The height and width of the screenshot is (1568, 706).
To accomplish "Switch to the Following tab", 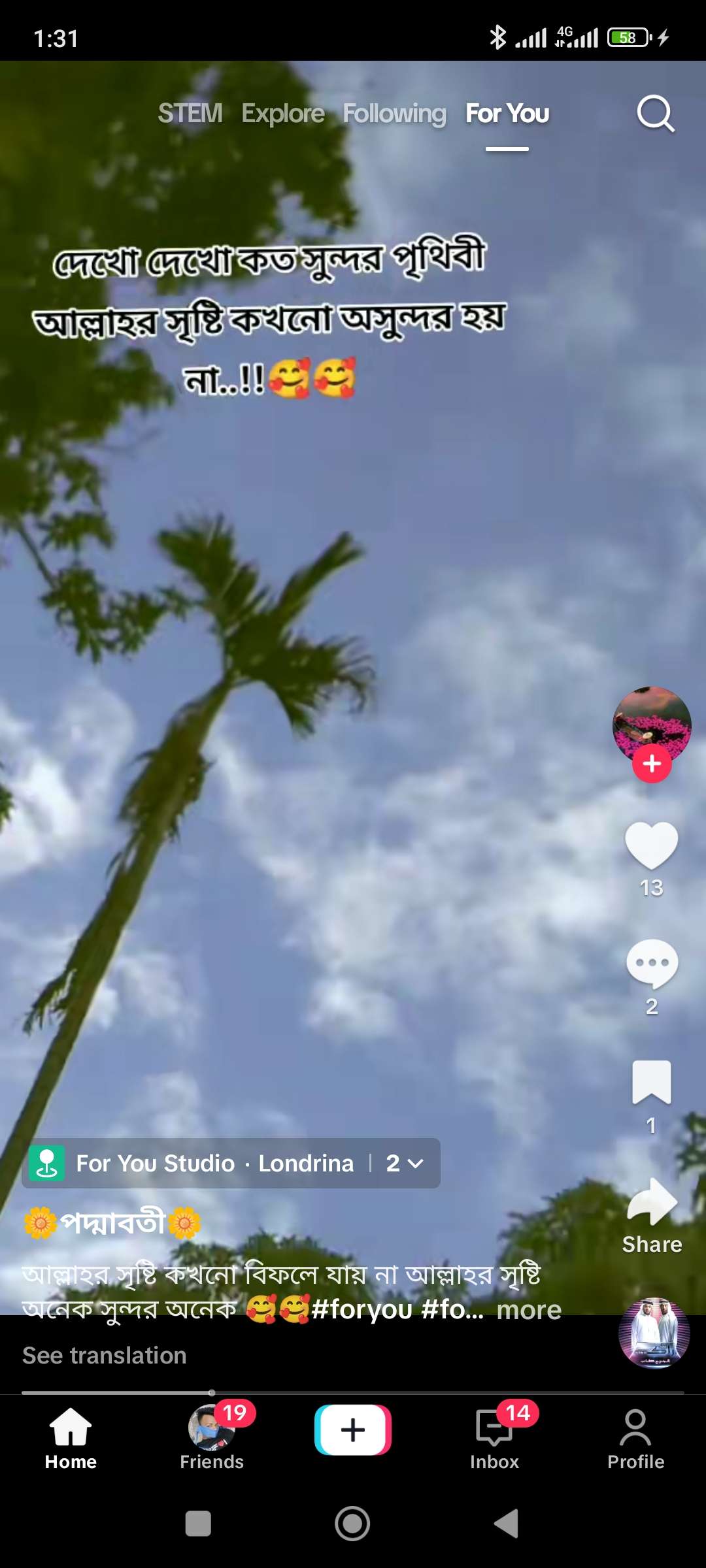I will point(394,114).
